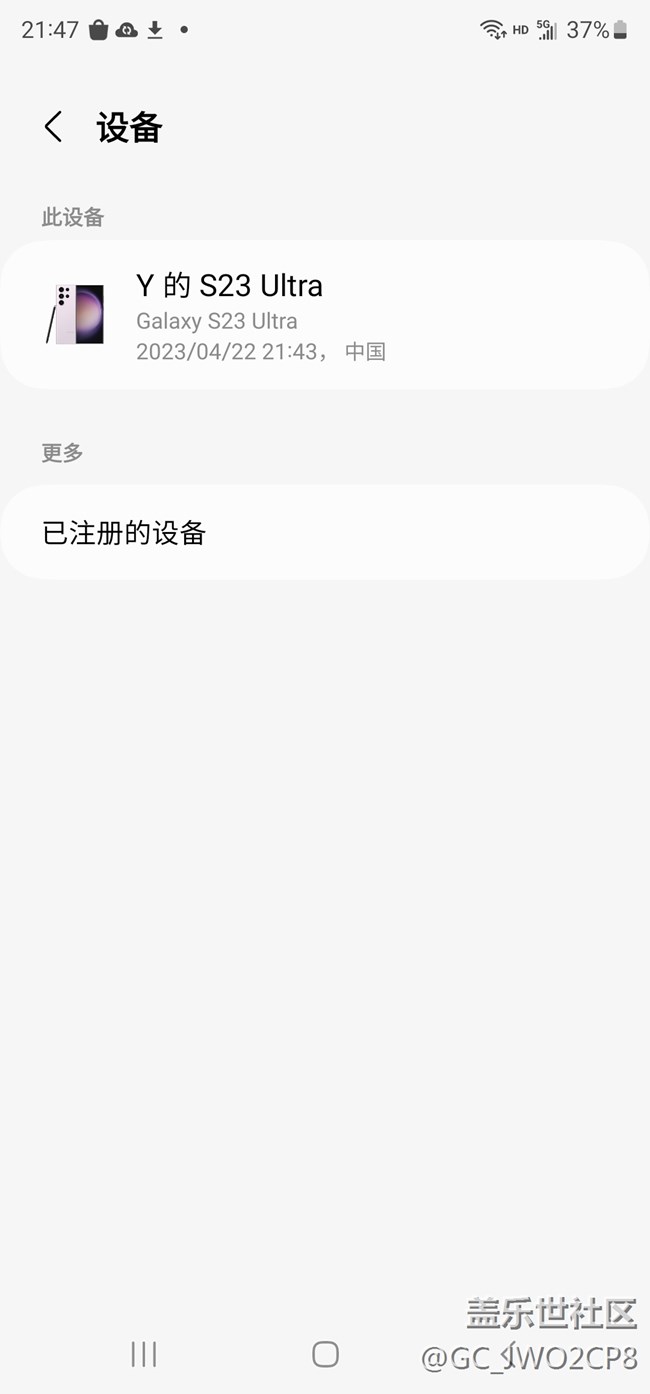Open the recent apps button
This screenshot has width=650, height=1394.
pyautogui.click(x=144, y=1354)
